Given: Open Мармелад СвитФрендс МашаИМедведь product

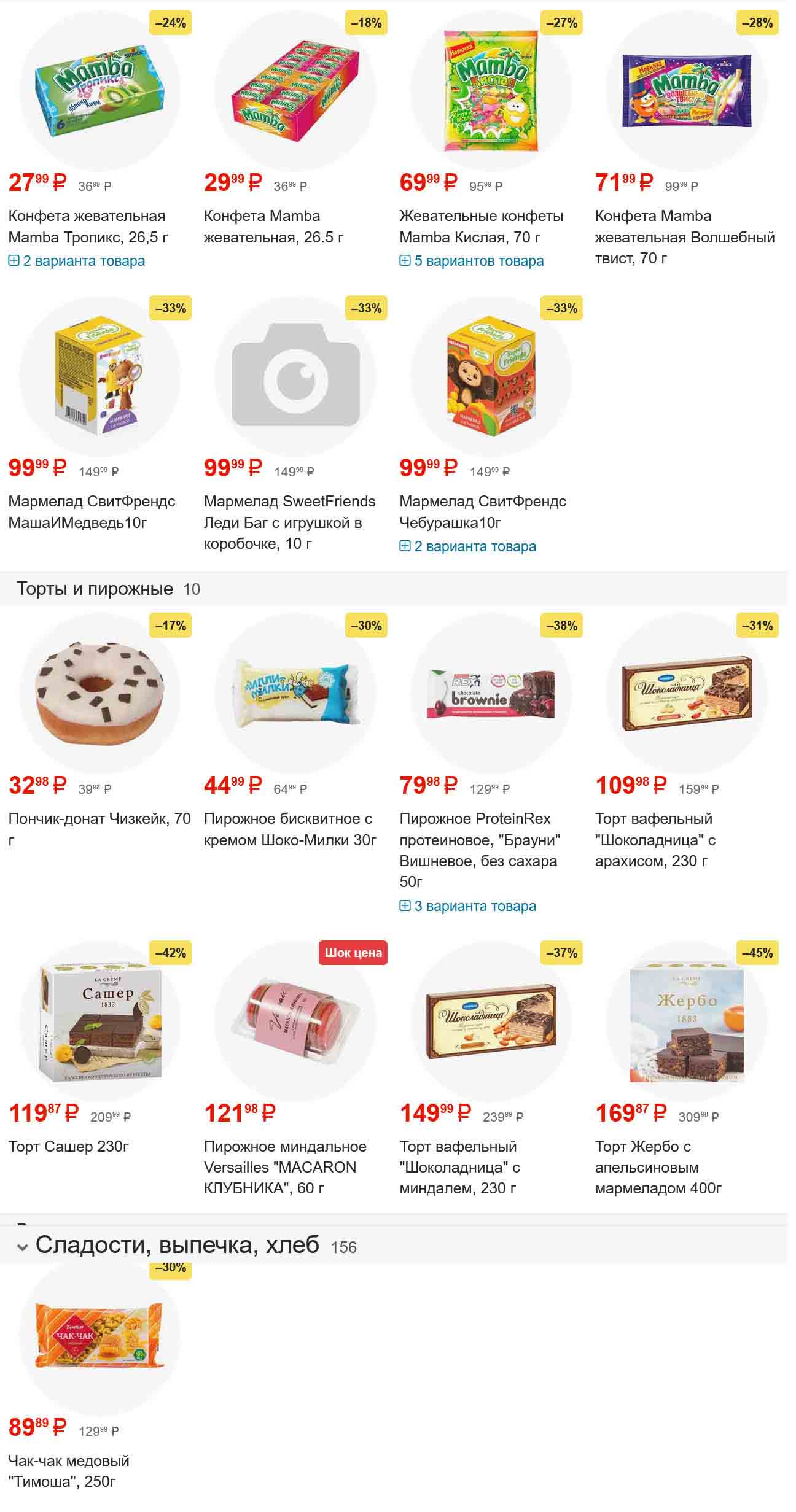Looking at the screenshot, I should click(x=92, y=511).
